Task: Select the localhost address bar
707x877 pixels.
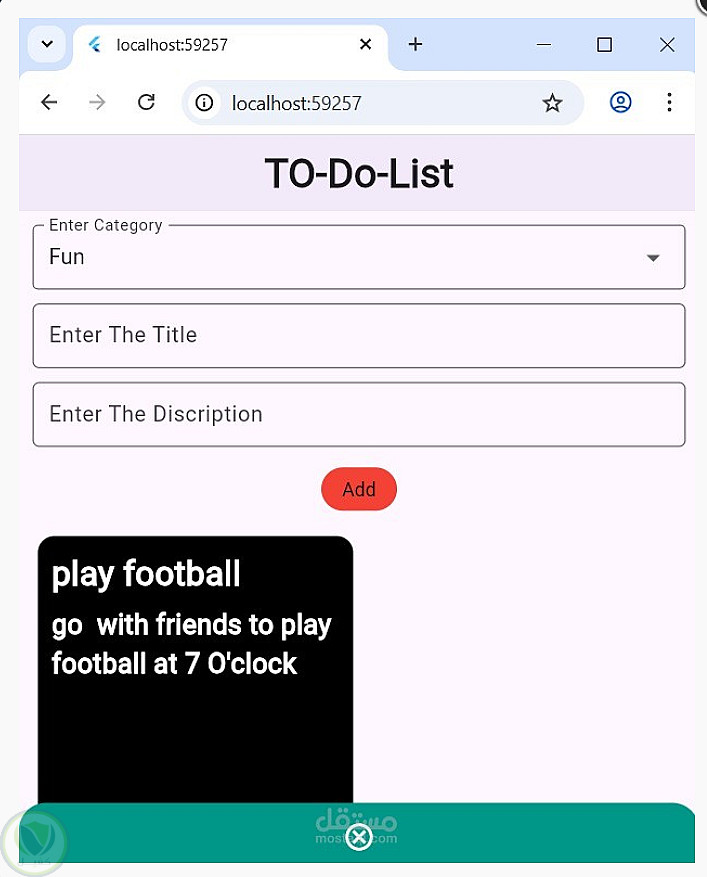Action: click(x=380, y=103)
